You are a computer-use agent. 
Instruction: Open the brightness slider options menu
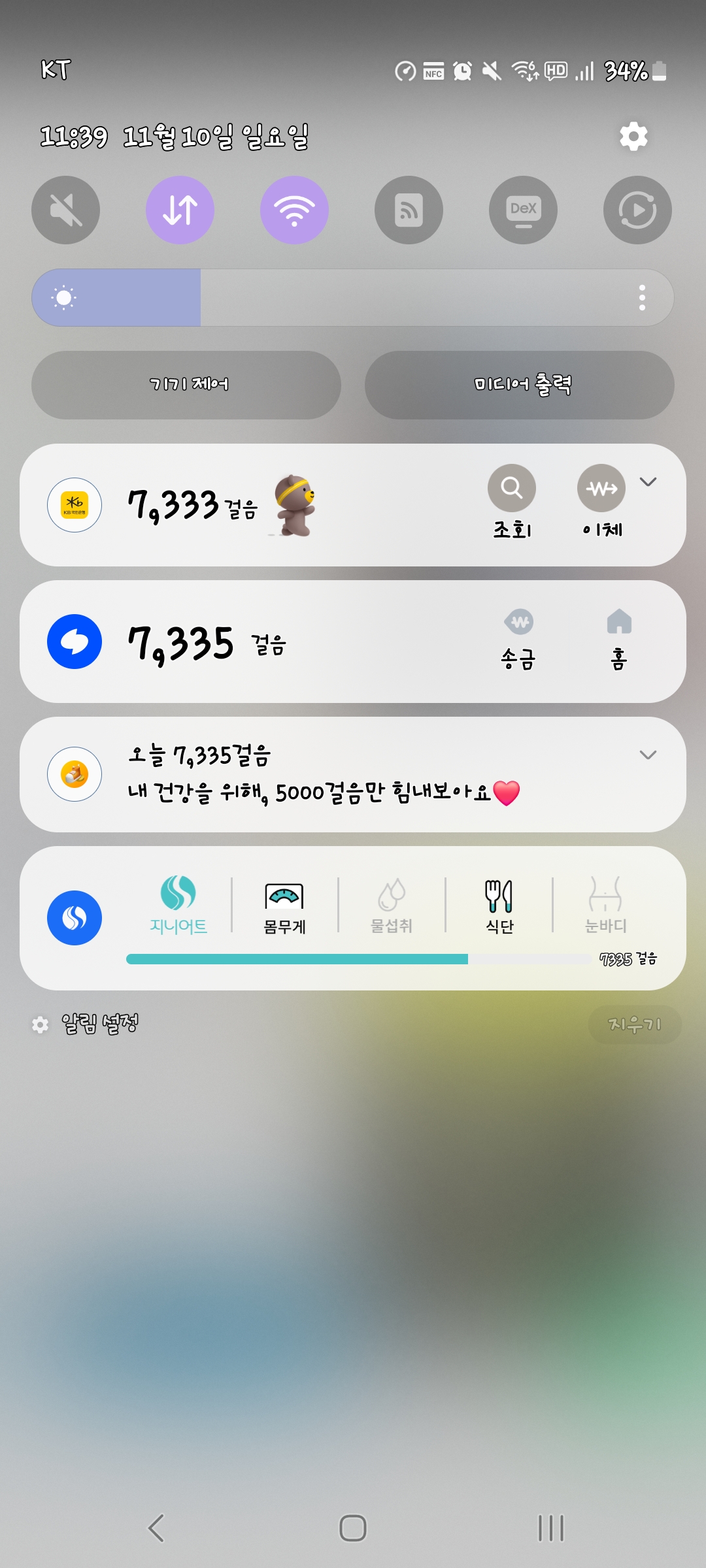click(x=642, y=298)
